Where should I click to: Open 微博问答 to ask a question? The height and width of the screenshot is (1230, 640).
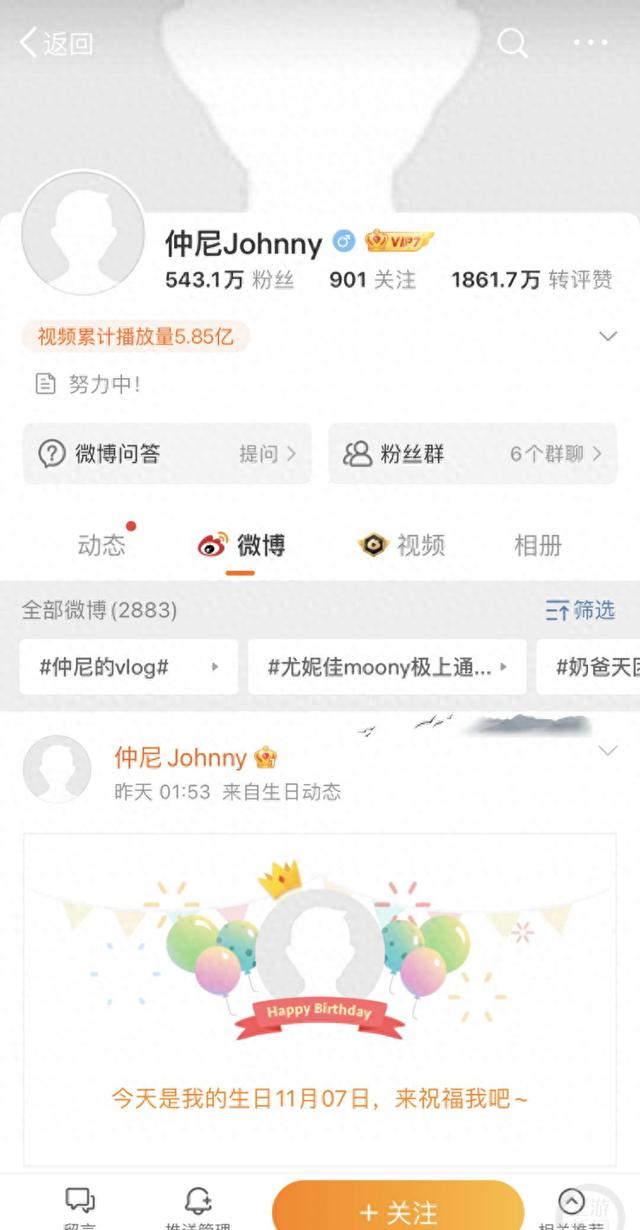pyautogui.click(x=167, y=454)
